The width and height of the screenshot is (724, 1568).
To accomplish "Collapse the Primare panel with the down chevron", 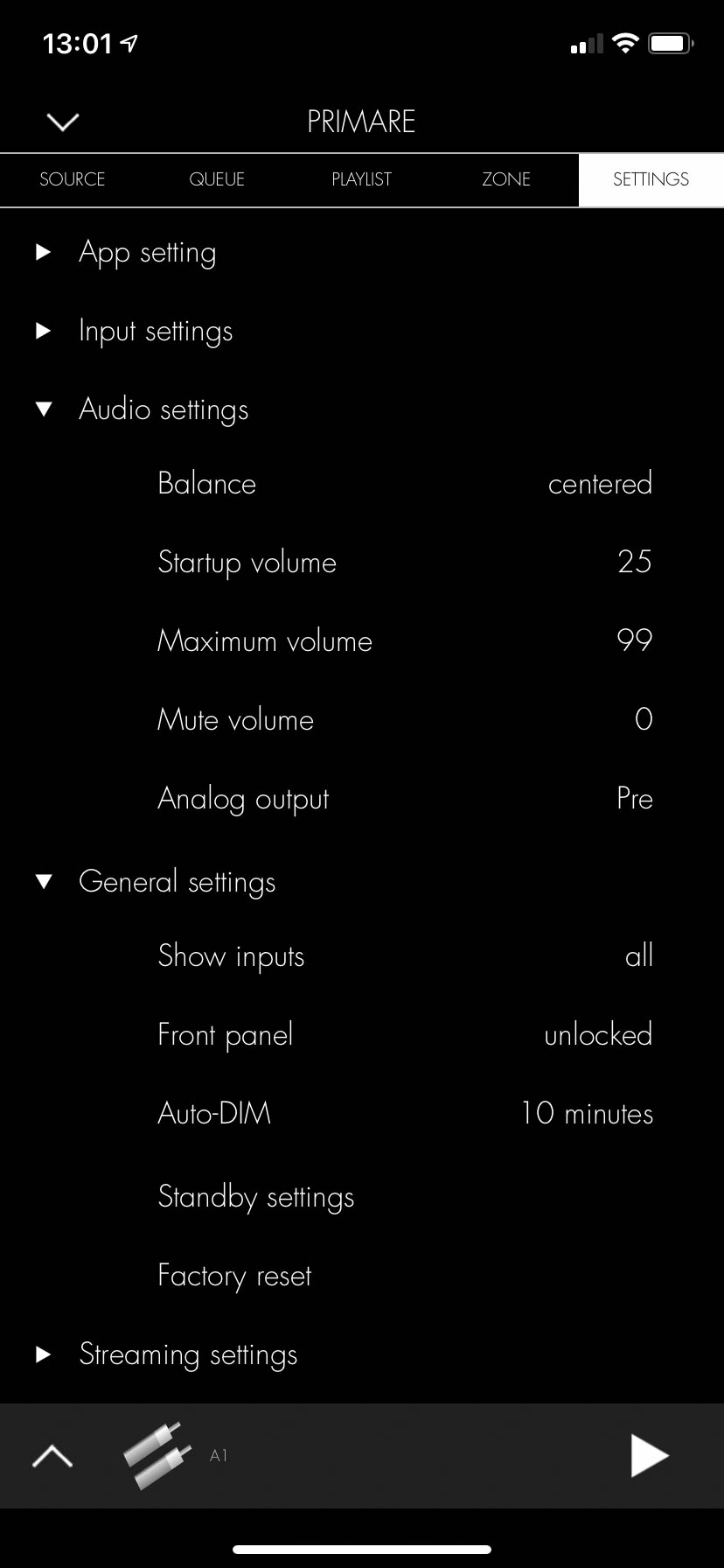I will point(63,122).
